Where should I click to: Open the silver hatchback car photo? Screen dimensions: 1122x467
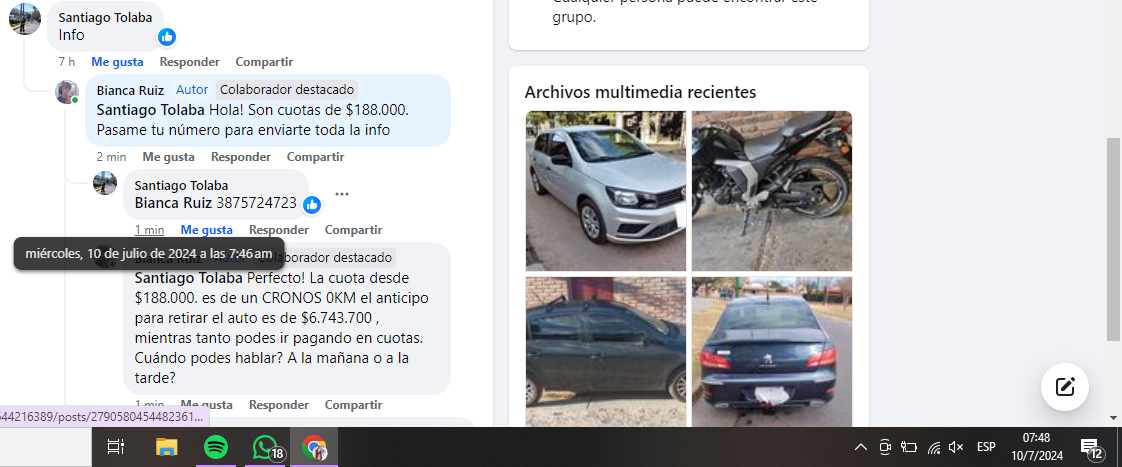click(606, 191)
